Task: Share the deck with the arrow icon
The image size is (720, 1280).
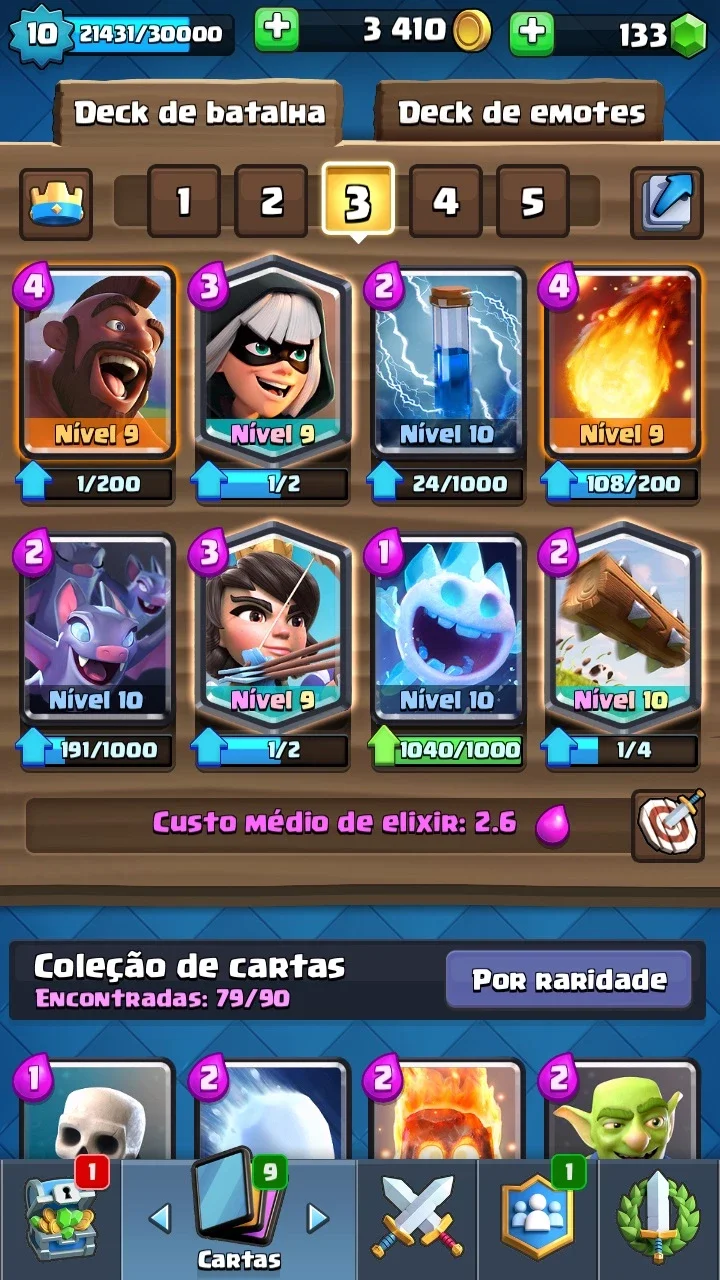Action: (x=667, y=203)
